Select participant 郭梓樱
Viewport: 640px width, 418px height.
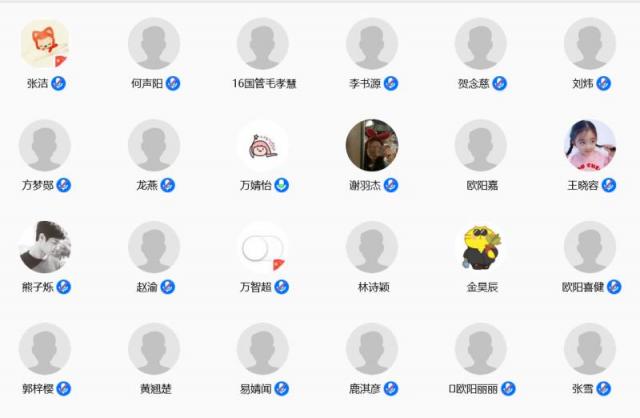click(x=45, y=350)
